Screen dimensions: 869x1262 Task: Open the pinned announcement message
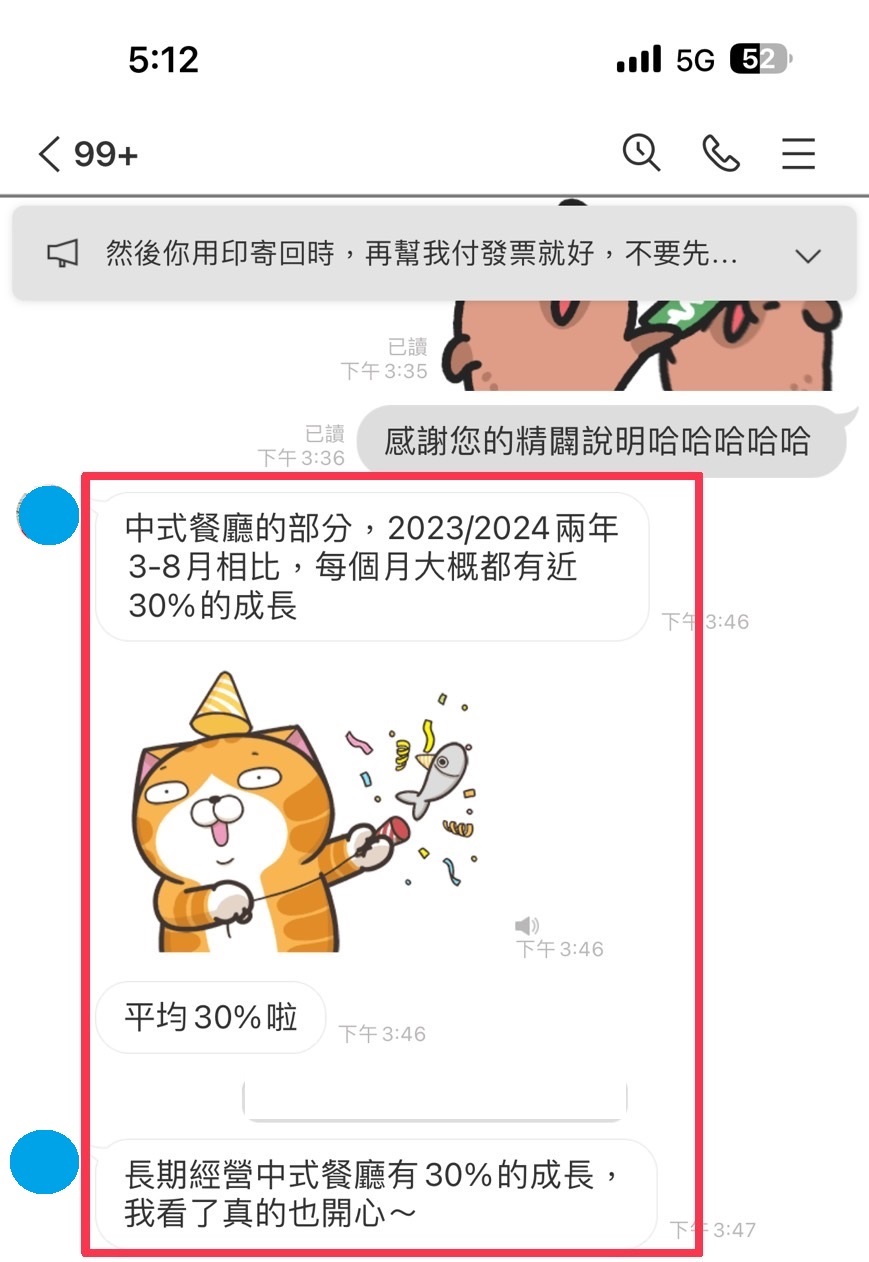point(420,255)
